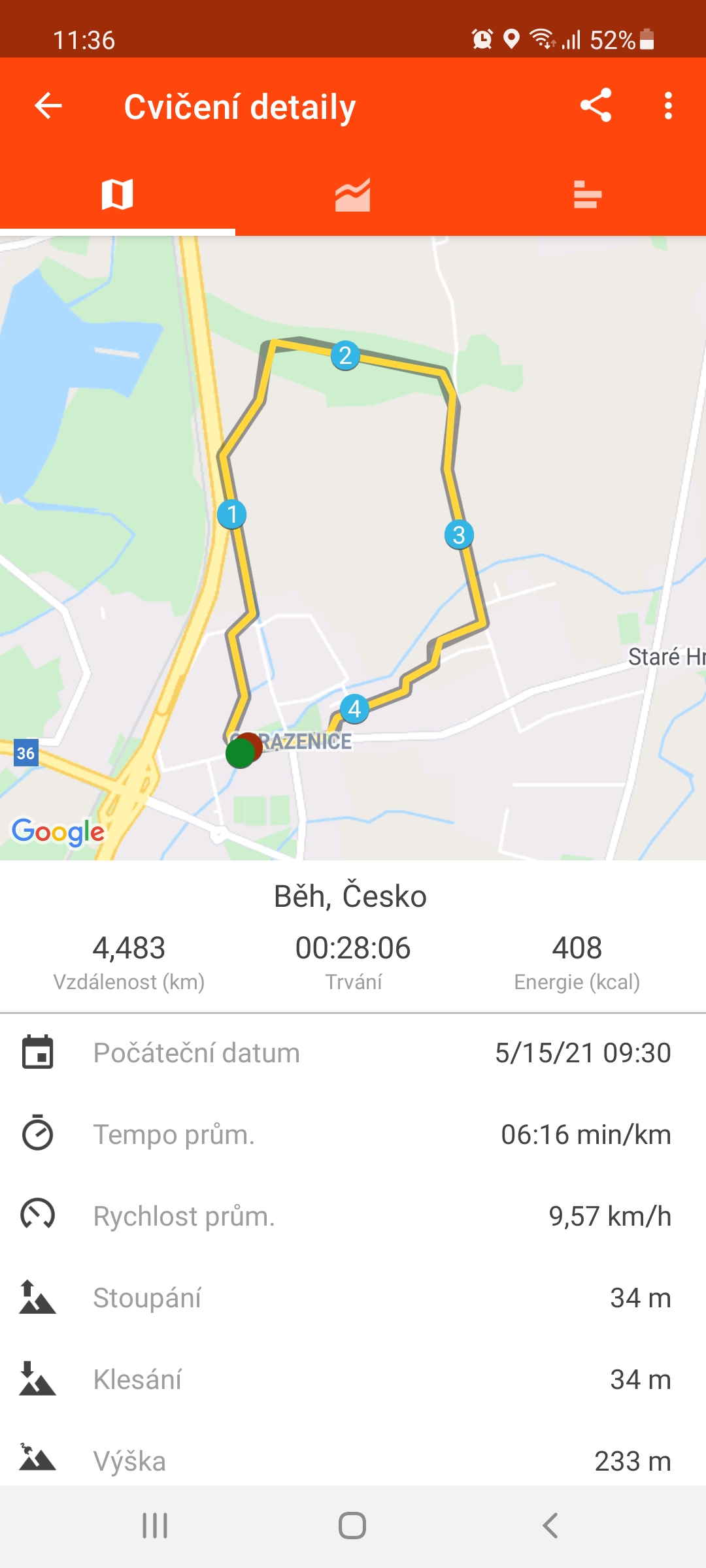
Task: Open the three-dot overflow menu
Action: coord(667,106)
